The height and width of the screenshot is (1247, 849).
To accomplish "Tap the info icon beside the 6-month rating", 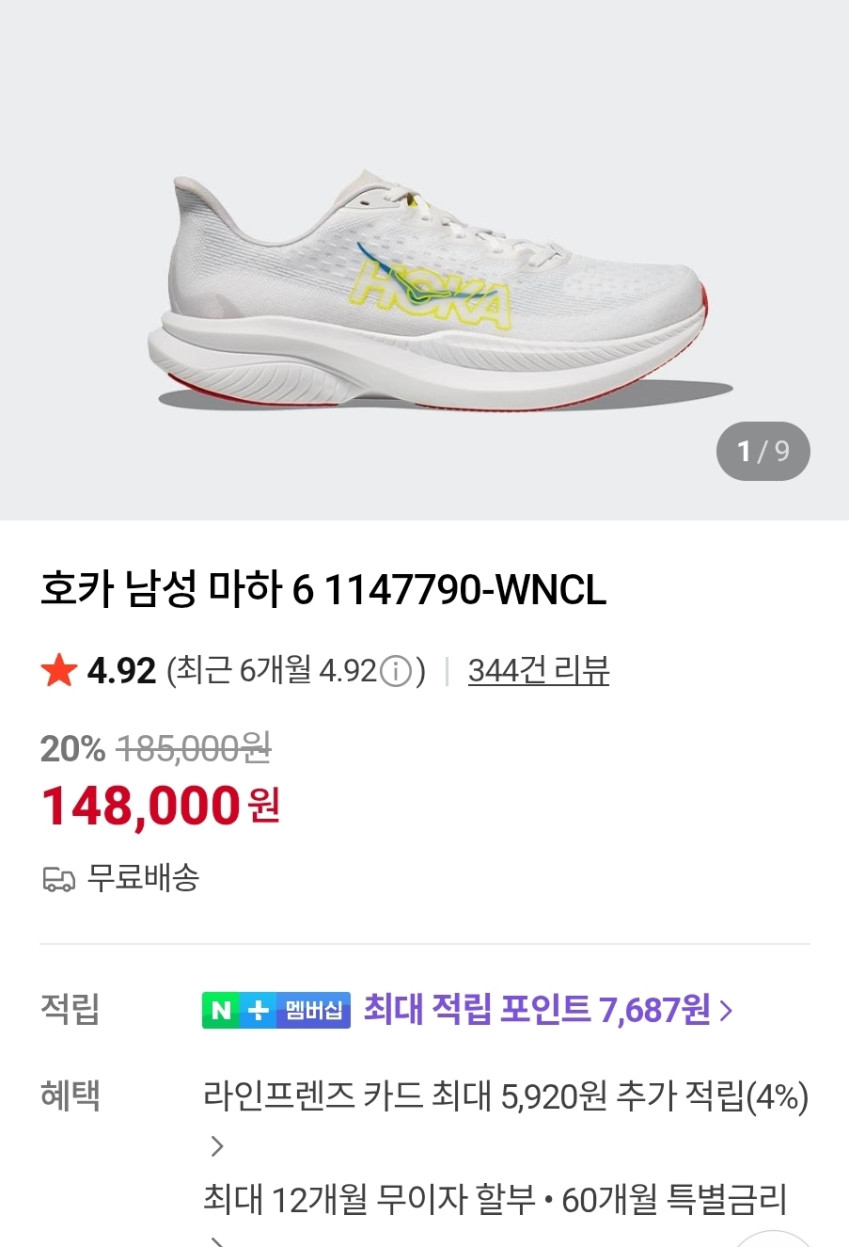I will point(397,672).
